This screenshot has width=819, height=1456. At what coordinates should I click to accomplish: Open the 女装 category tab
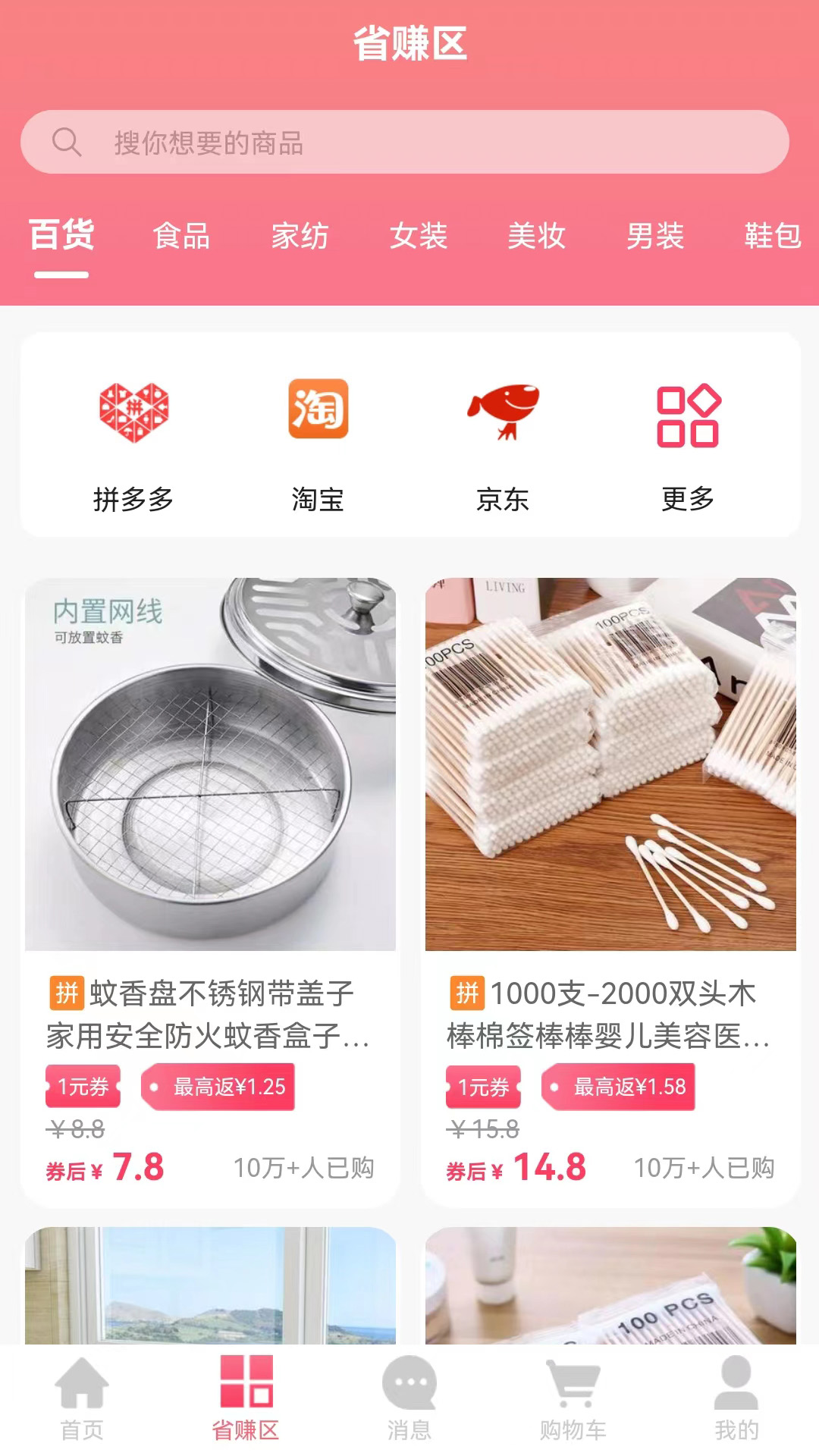click(x=418, y=236)
